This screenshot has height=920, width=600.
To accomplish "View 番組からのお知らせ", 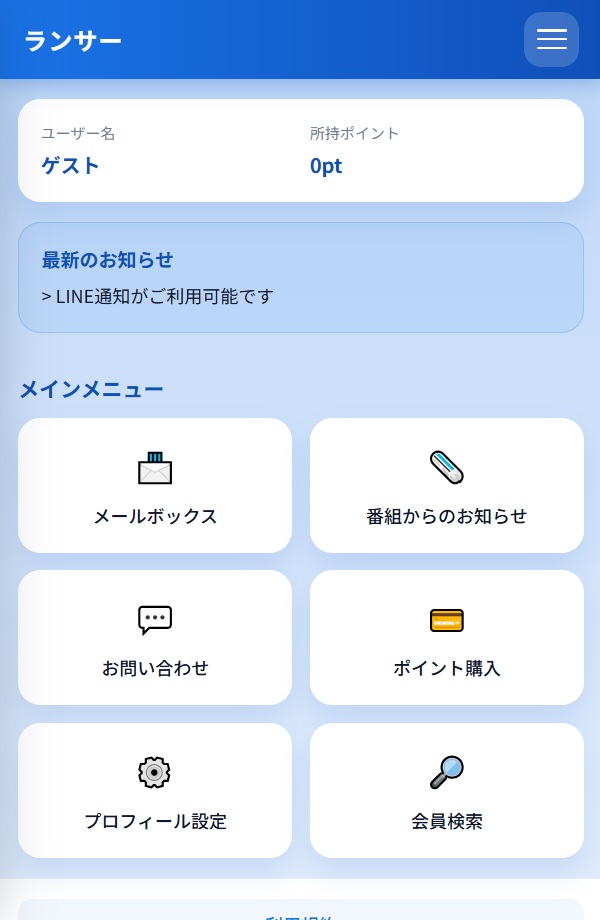I will pos(446,486).
